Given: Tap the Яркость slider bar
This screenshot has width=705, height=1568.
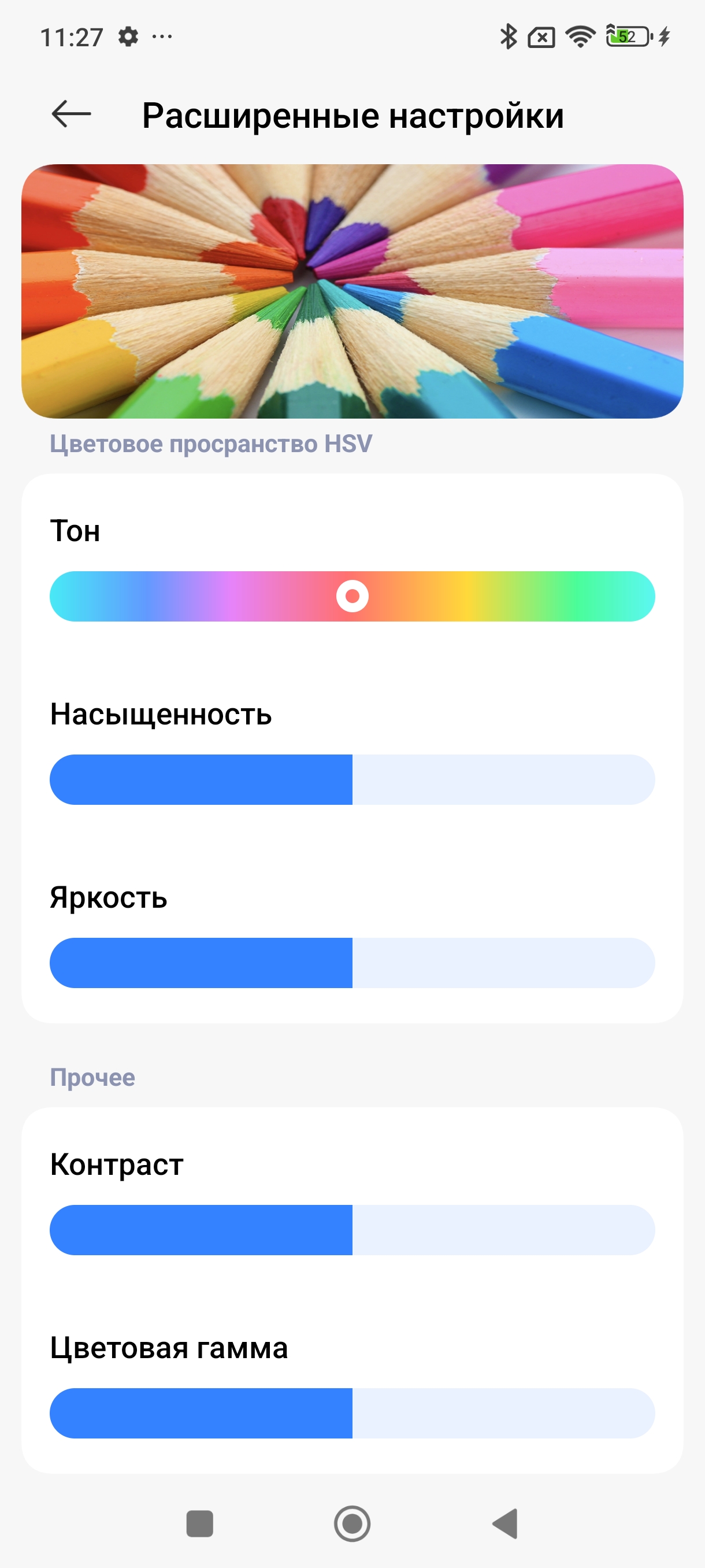Looking at the screenshot, I should (x=352, y=962).
